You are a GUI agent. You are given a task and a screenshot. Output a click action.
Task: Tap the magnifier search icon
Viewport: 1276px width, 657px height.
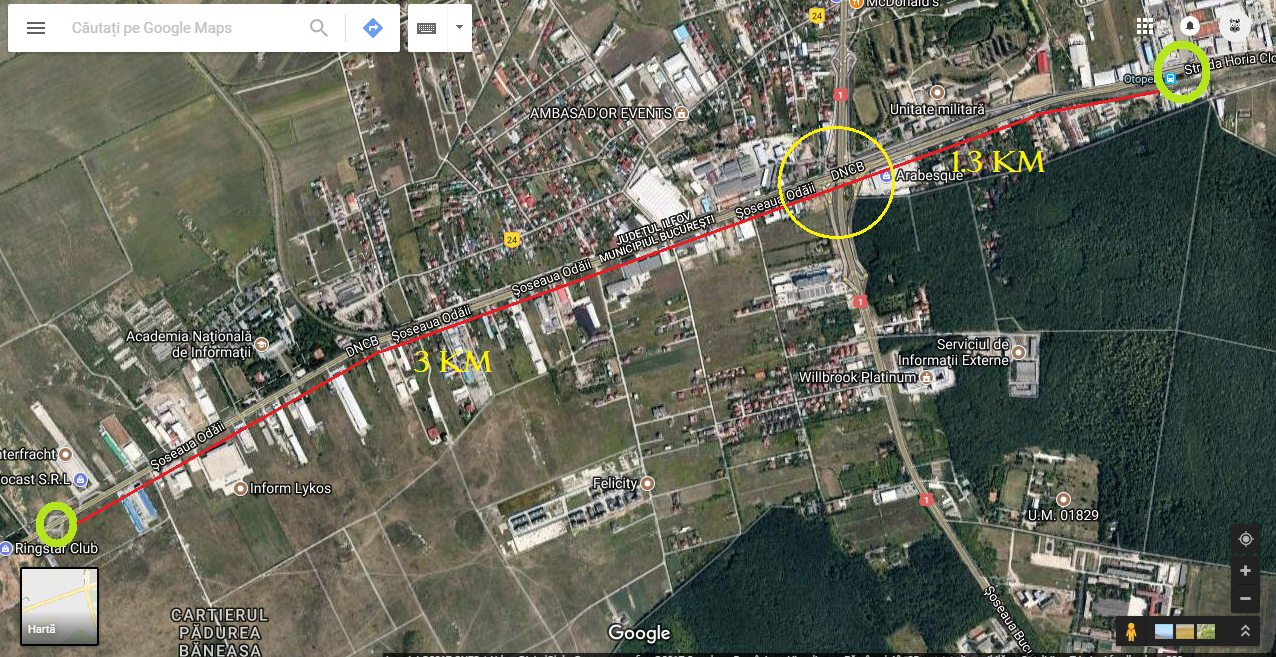click(x=319, y=28)
